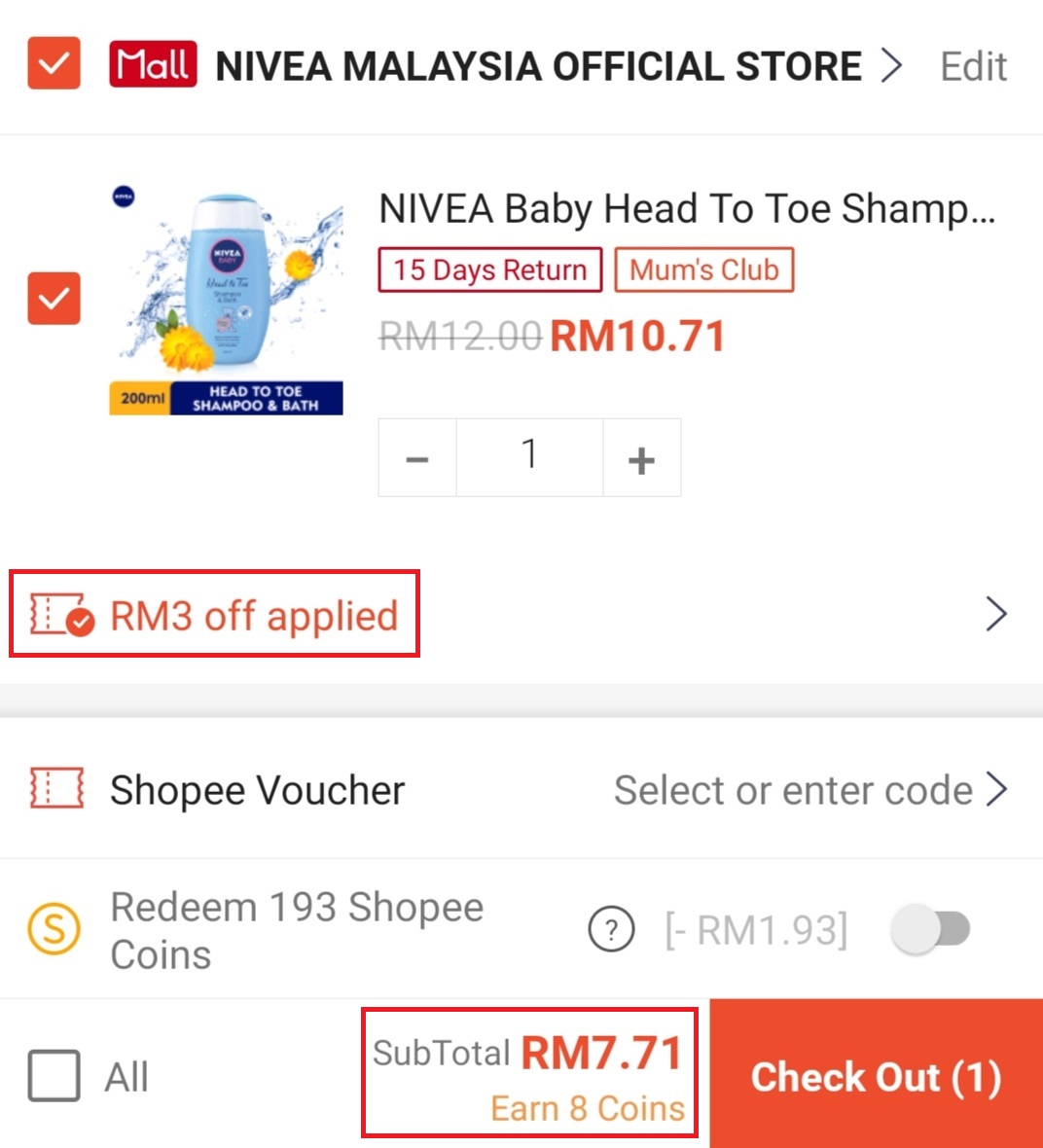The width and height of the screenshot is (1043, 1148).
Task: Increase shampoo quantity with plus button
Action: pos(641,458)
